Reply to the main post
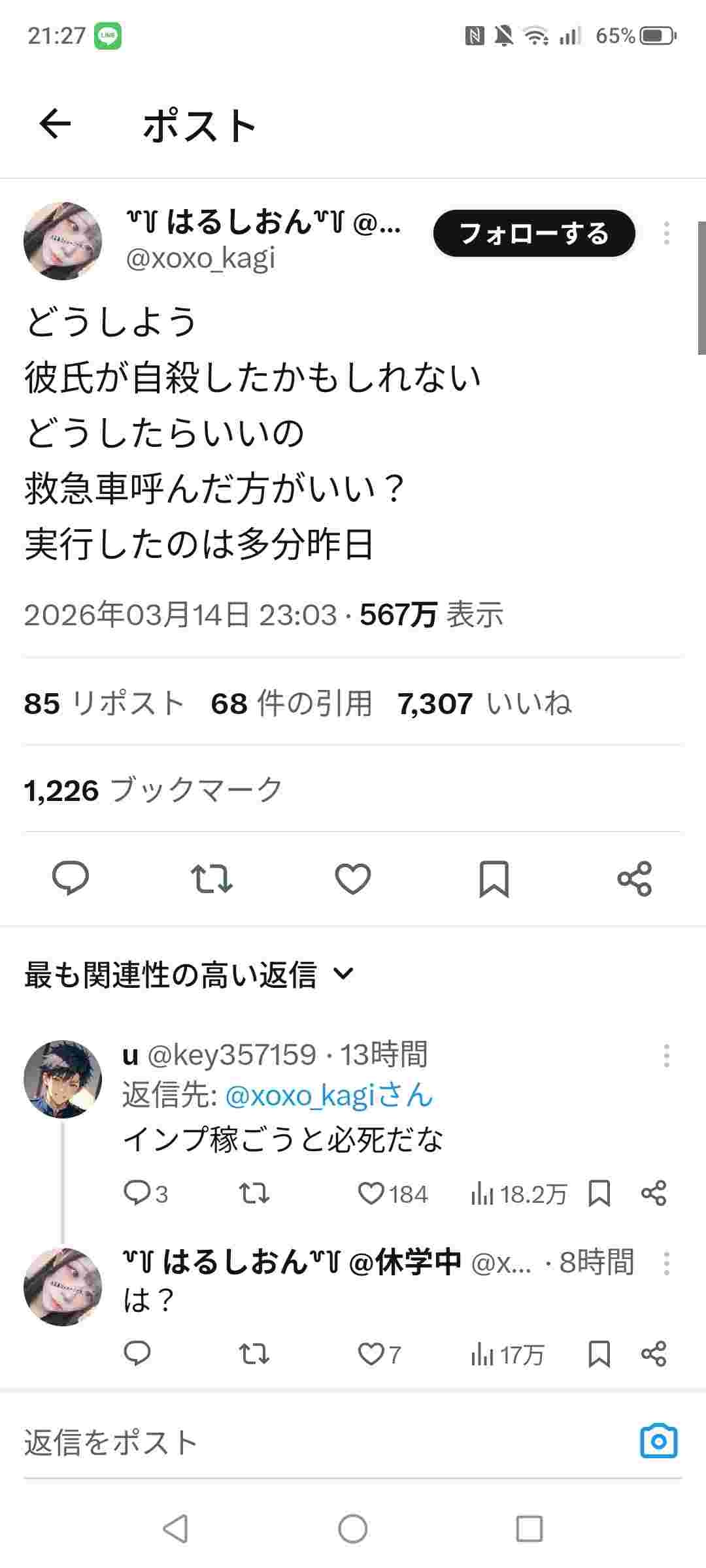 coord(71,878)
